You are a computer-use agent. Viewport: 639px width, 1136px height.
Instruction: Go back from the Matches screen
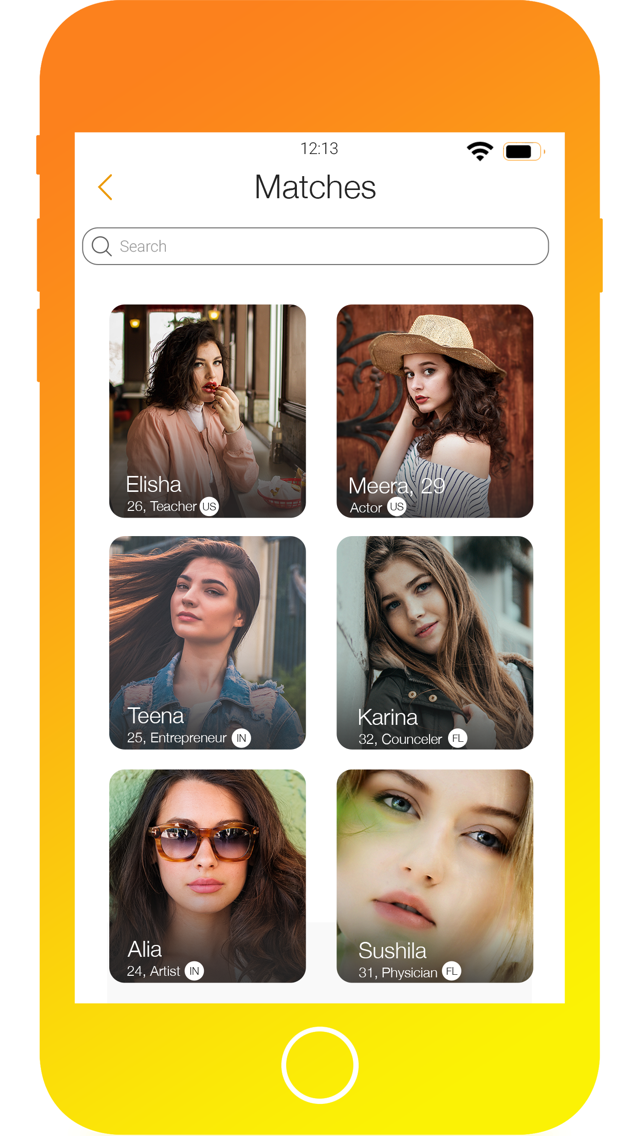point(105,187)
